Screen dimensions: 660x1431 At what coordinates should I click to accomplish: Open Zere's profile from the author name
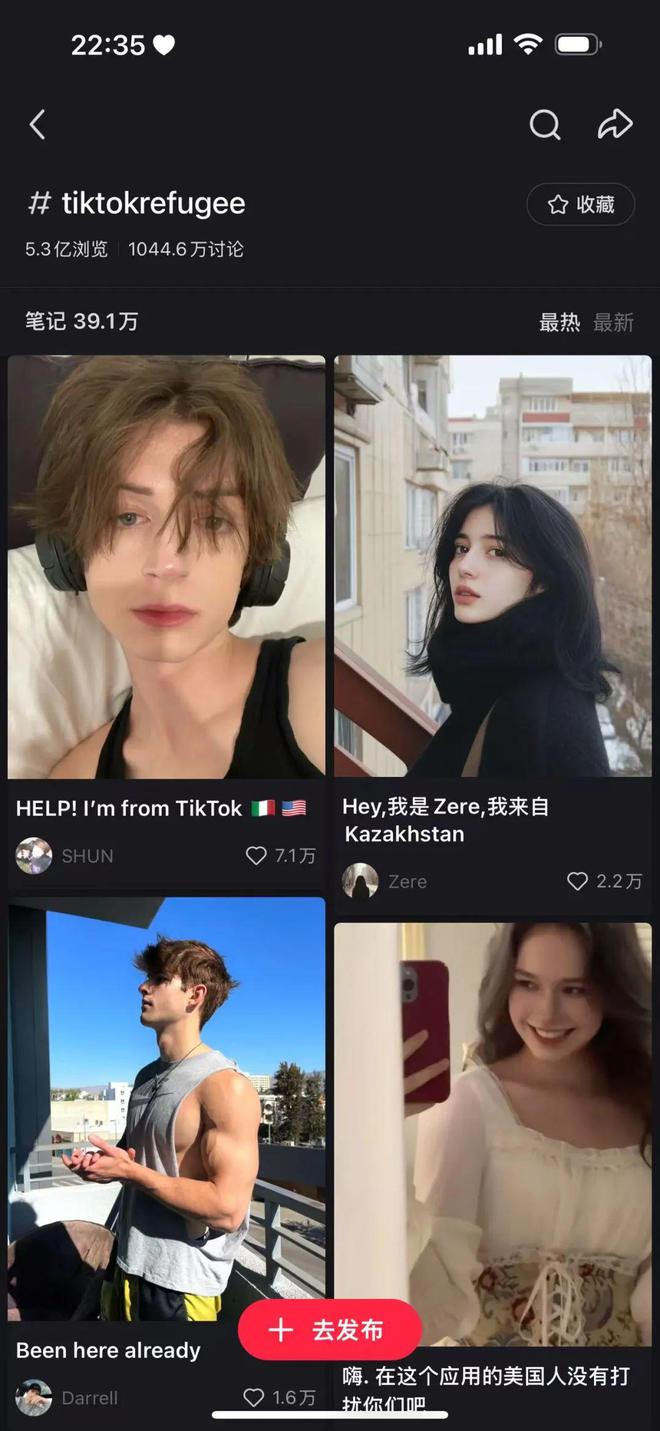coord(407,881)
